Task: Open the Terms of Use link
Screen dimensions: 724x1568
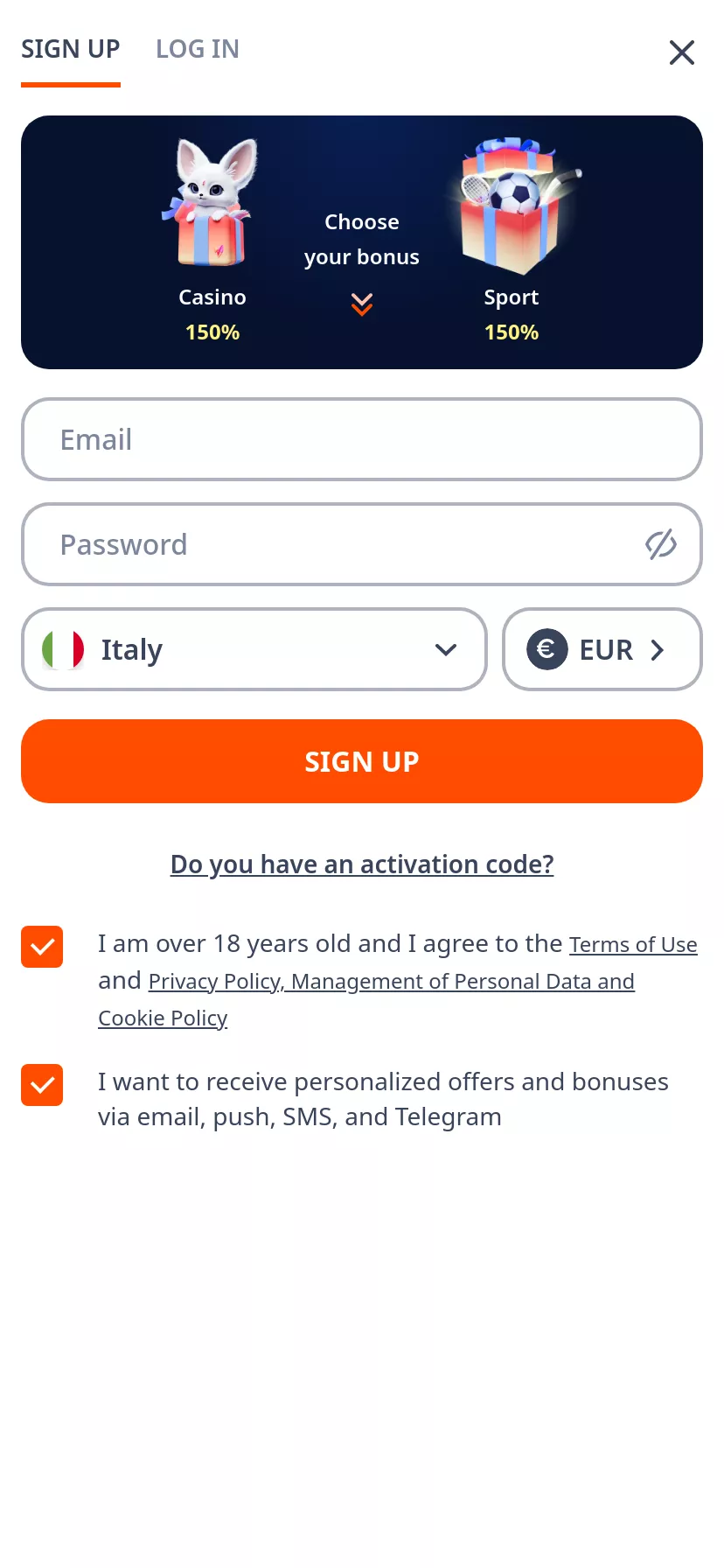Action: [x=632, y=944]
